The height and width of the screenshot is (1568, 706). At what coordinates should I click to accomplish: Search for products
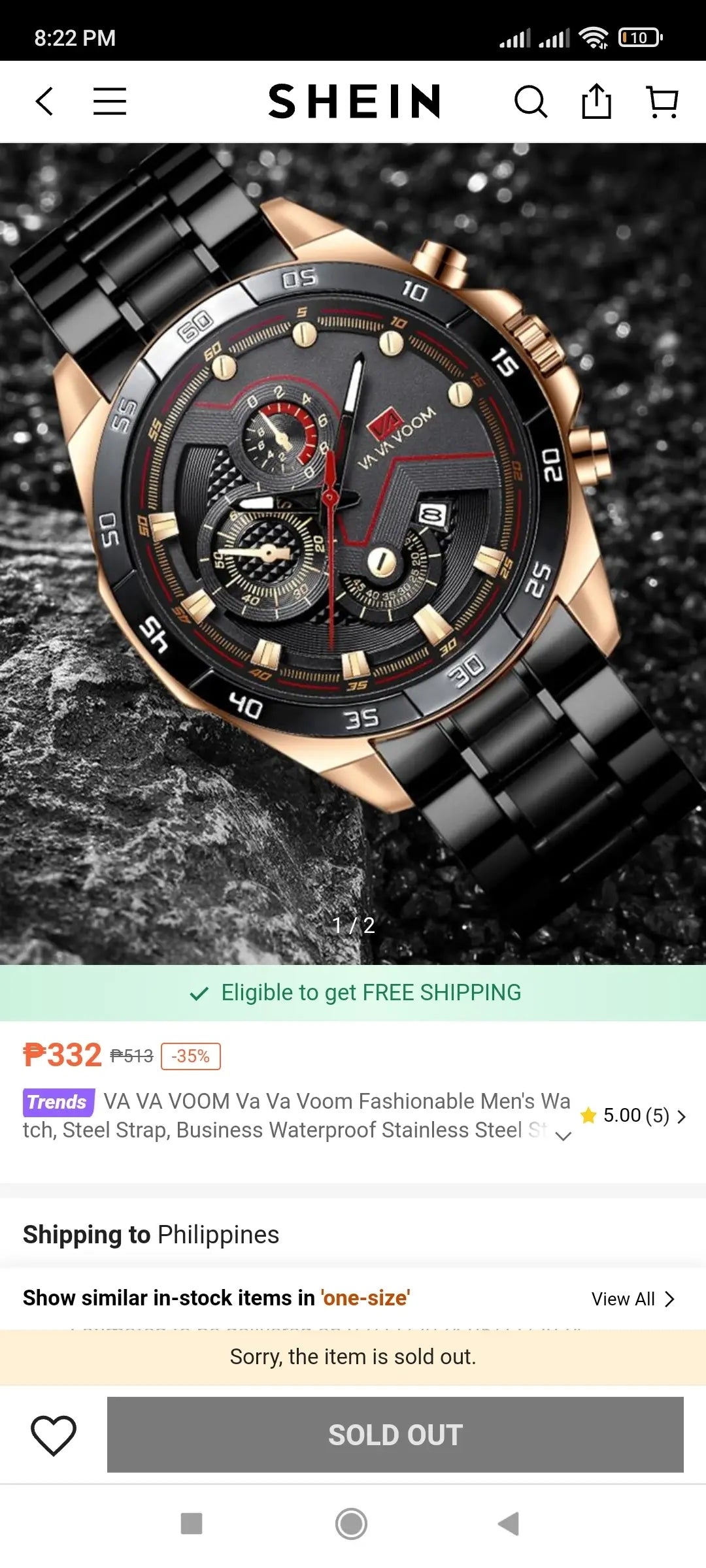coord(530,102)
